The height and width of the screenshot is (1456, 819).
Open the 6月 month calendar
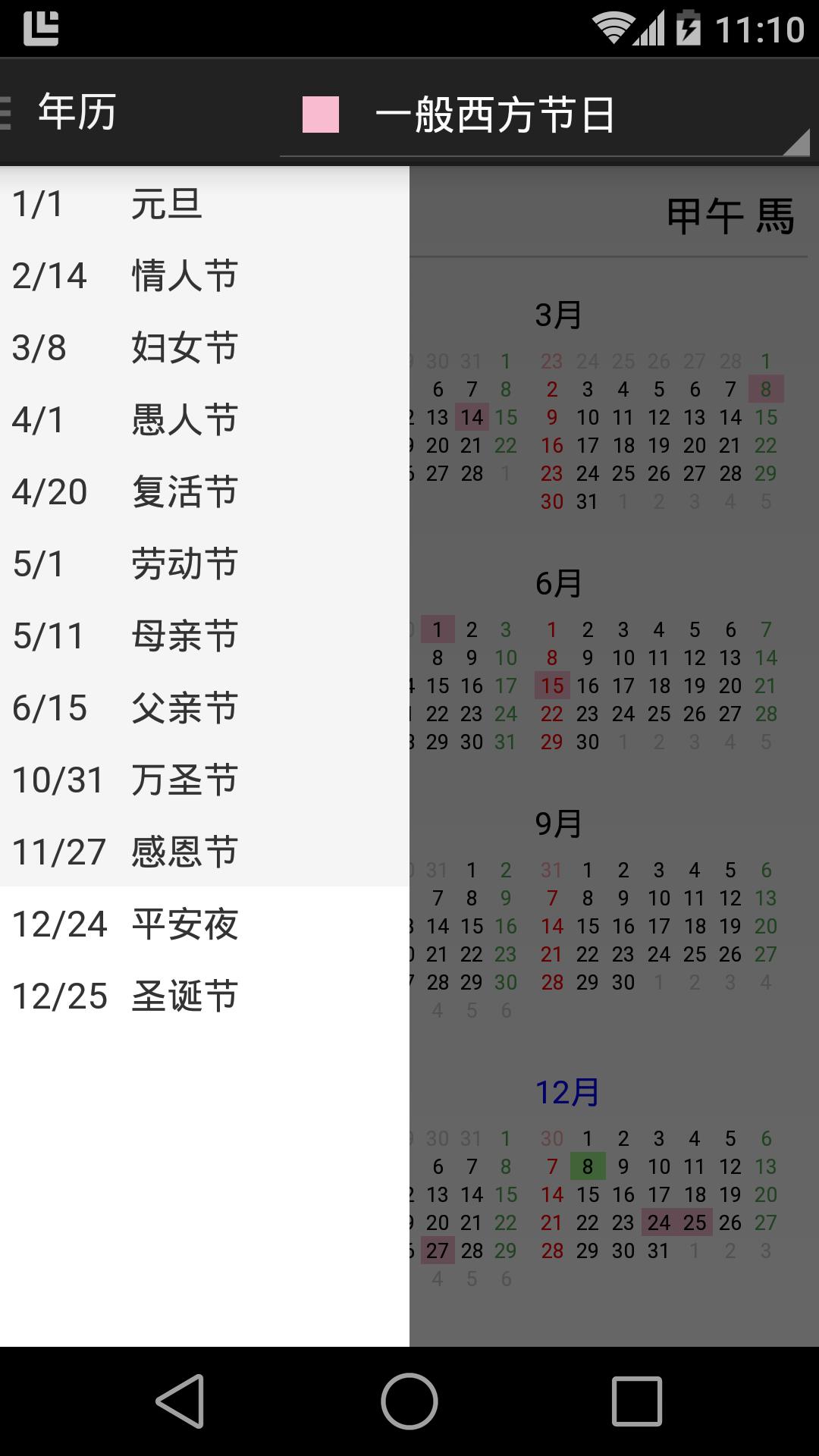(x=559, y=583)
